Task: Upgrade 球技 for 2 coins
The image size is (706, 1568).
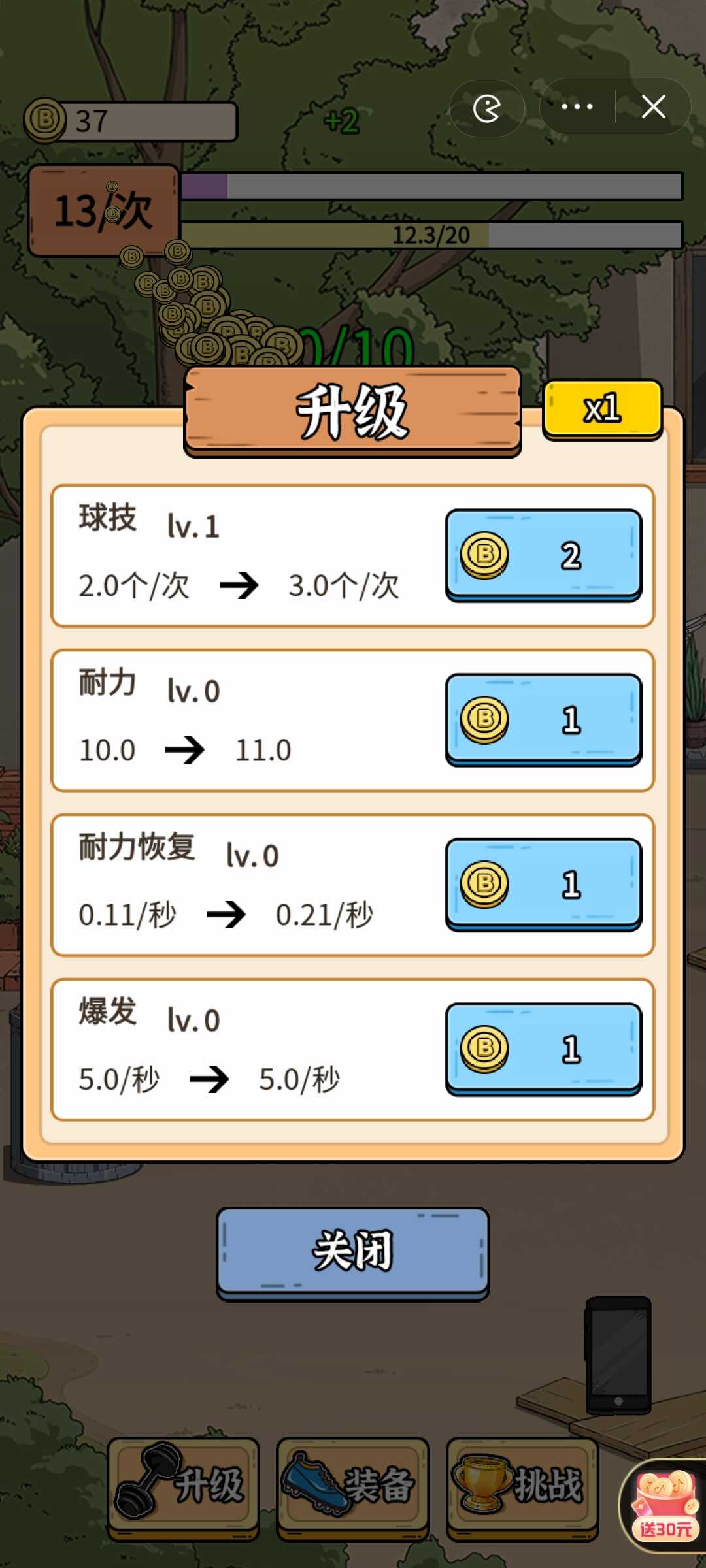Action: tap(543, 555)
